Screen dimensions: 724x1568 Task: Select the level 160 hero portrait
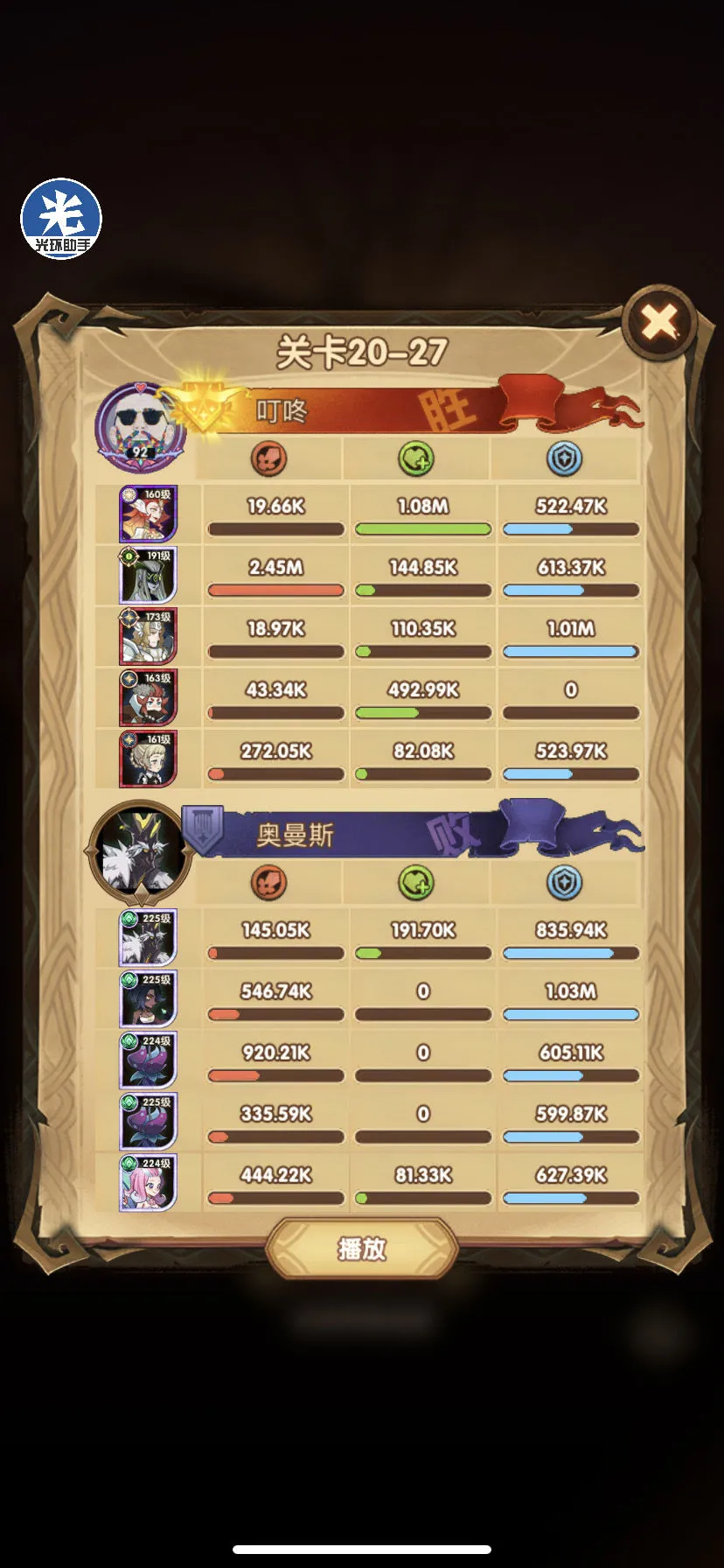[148, 514]
